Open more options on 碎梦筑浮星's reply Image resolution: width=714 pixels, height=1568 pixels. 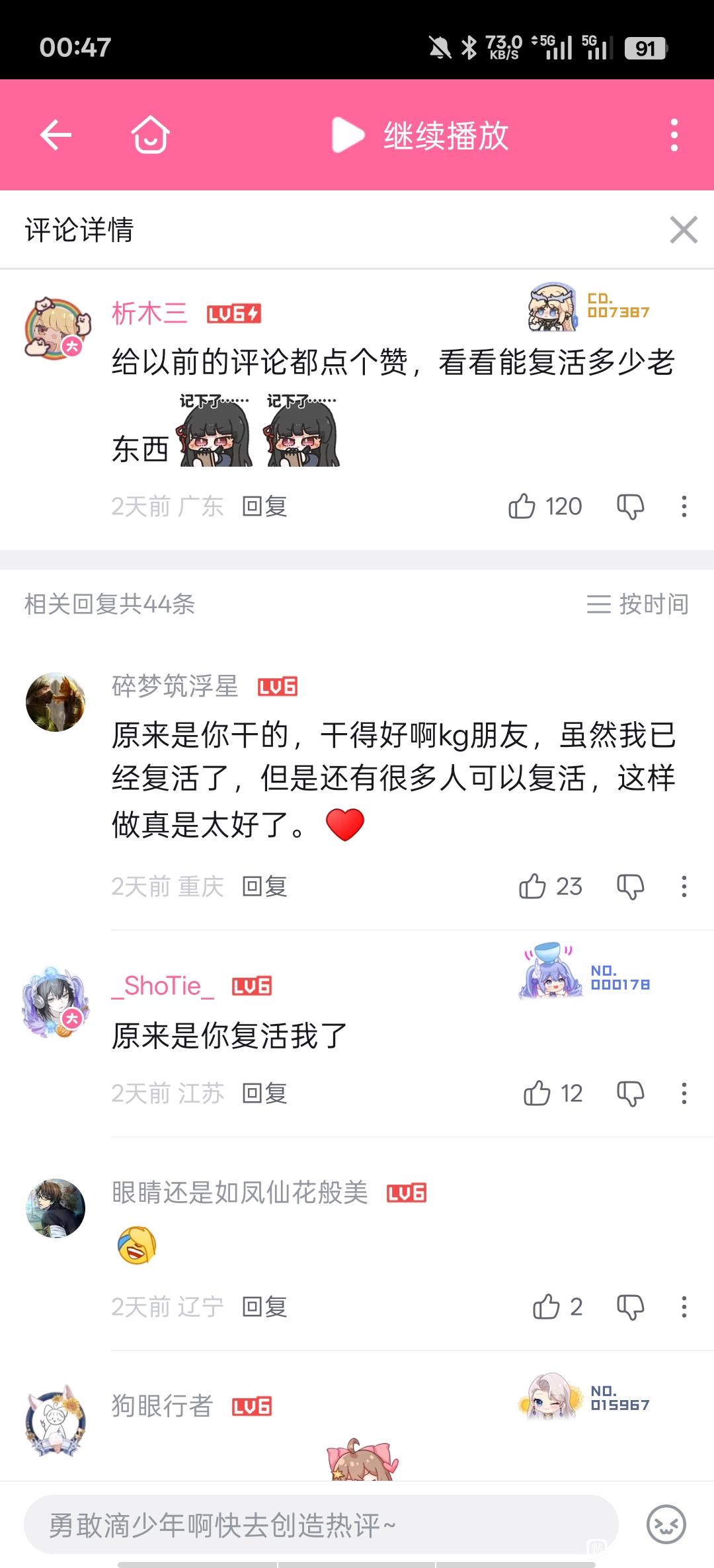click(684, 886)
